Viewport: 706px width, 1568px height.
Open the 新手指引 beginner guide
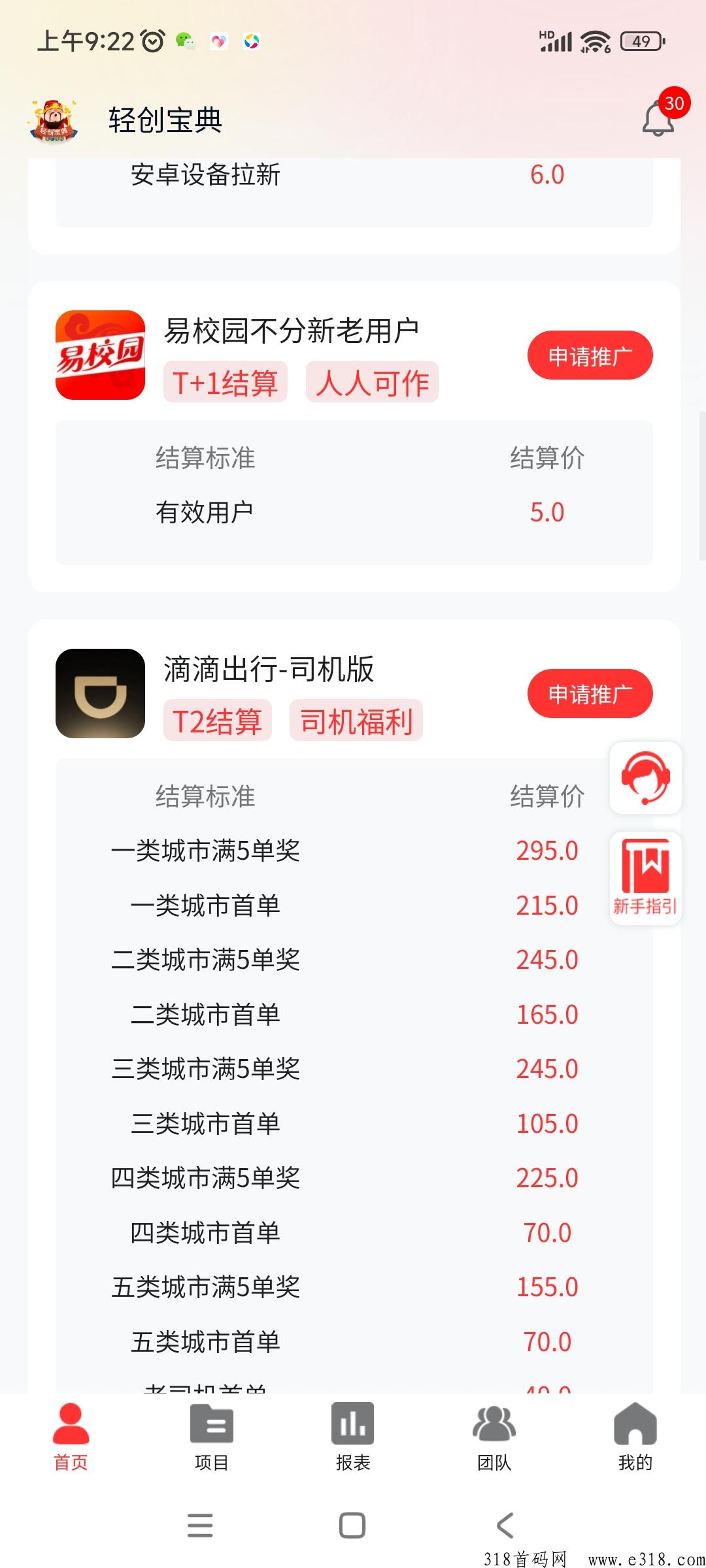(x=646, y=878)
